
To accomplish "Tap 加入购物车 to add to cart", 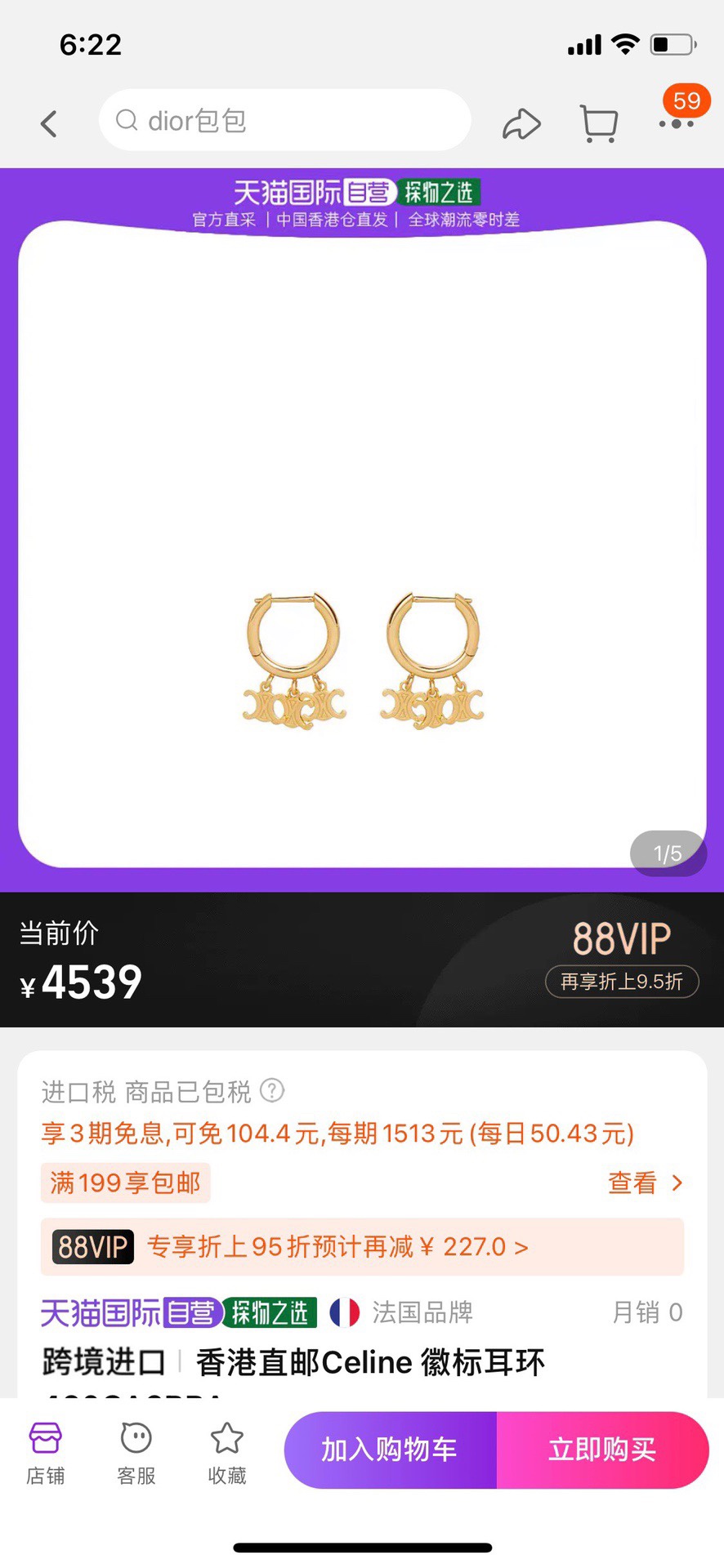I will pyautogui.click(x=390, y=1450).
